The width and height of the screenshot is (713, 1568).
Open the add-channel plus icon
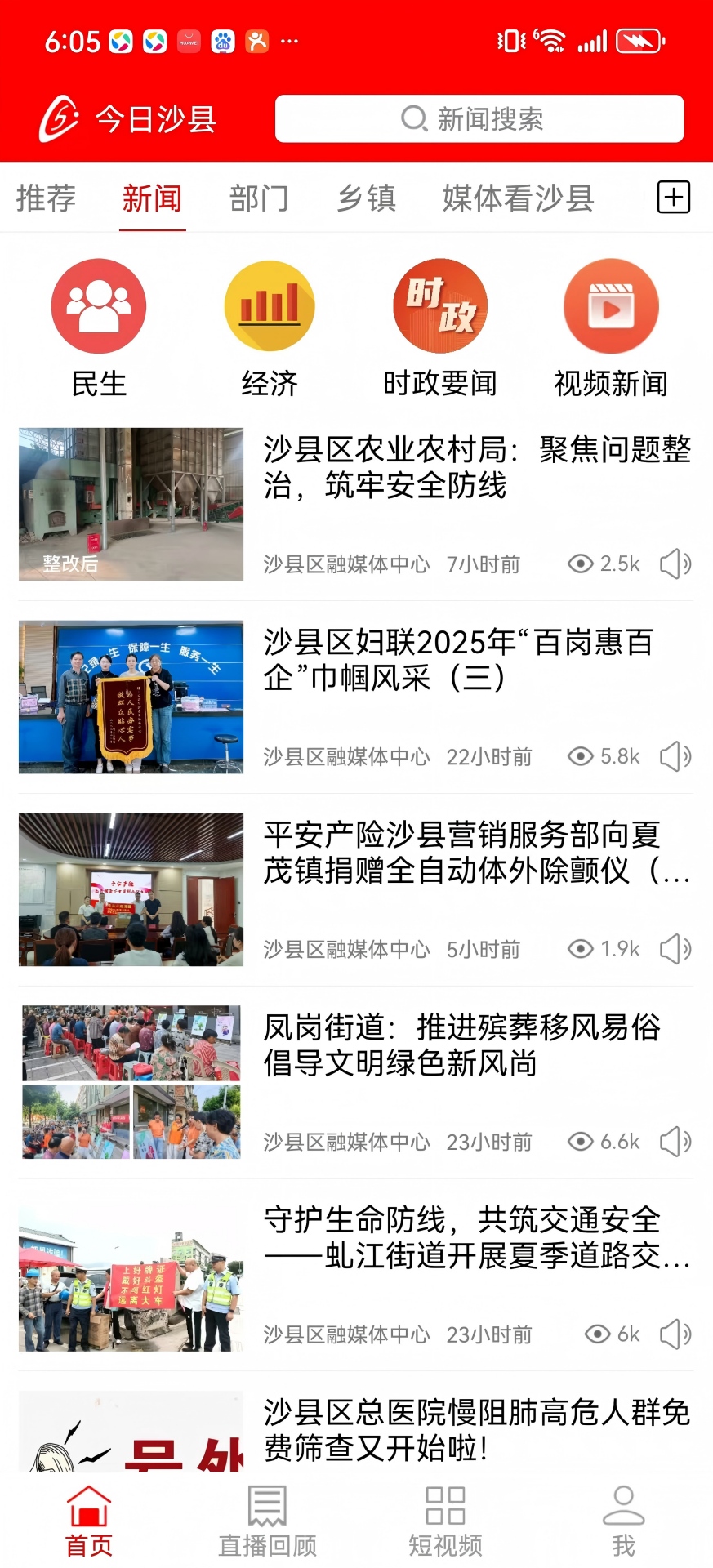(674, 198)
